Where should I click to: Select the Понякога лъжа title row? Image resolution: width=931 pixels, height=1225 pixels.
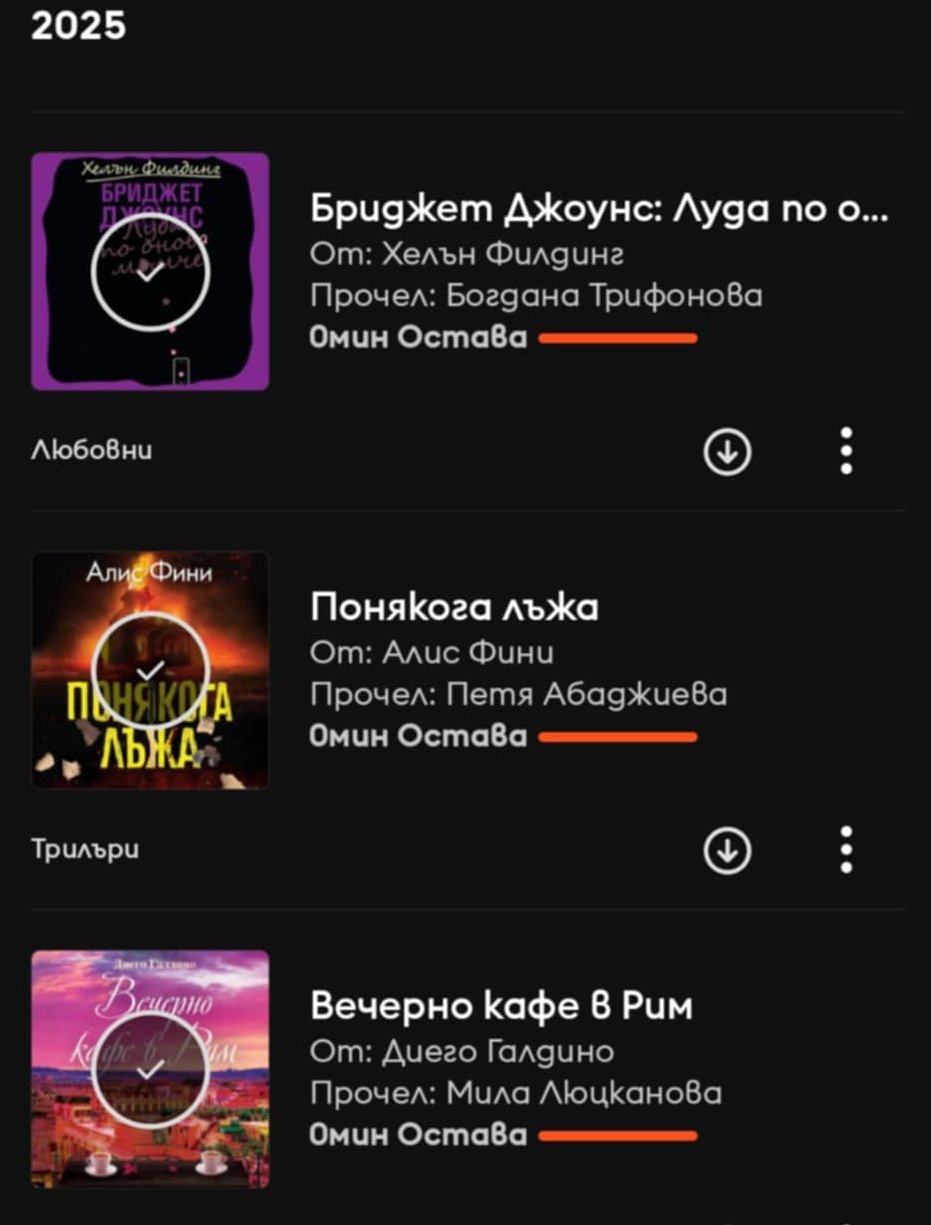click(455, 607)
